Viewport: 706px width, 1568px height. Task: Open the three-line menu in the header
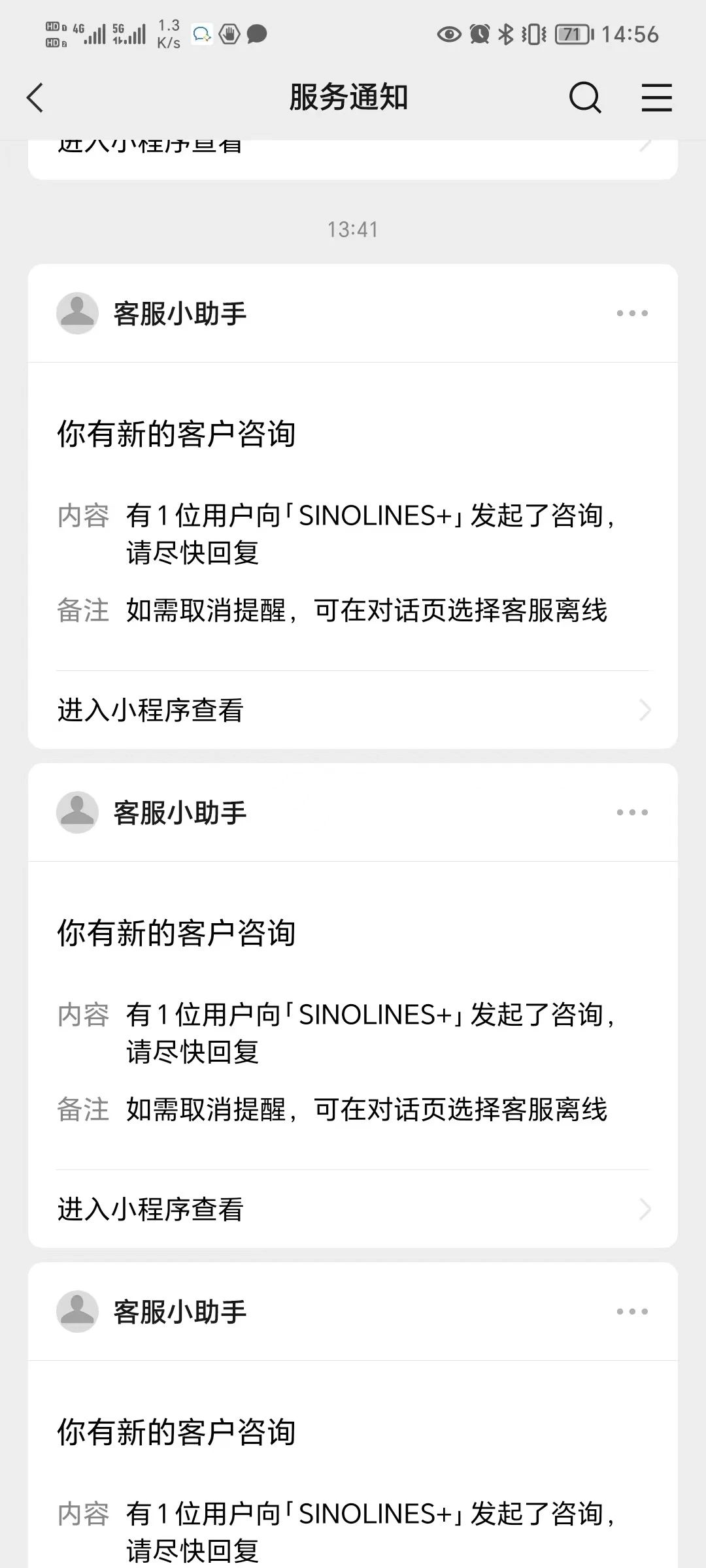tap(656, 98)
